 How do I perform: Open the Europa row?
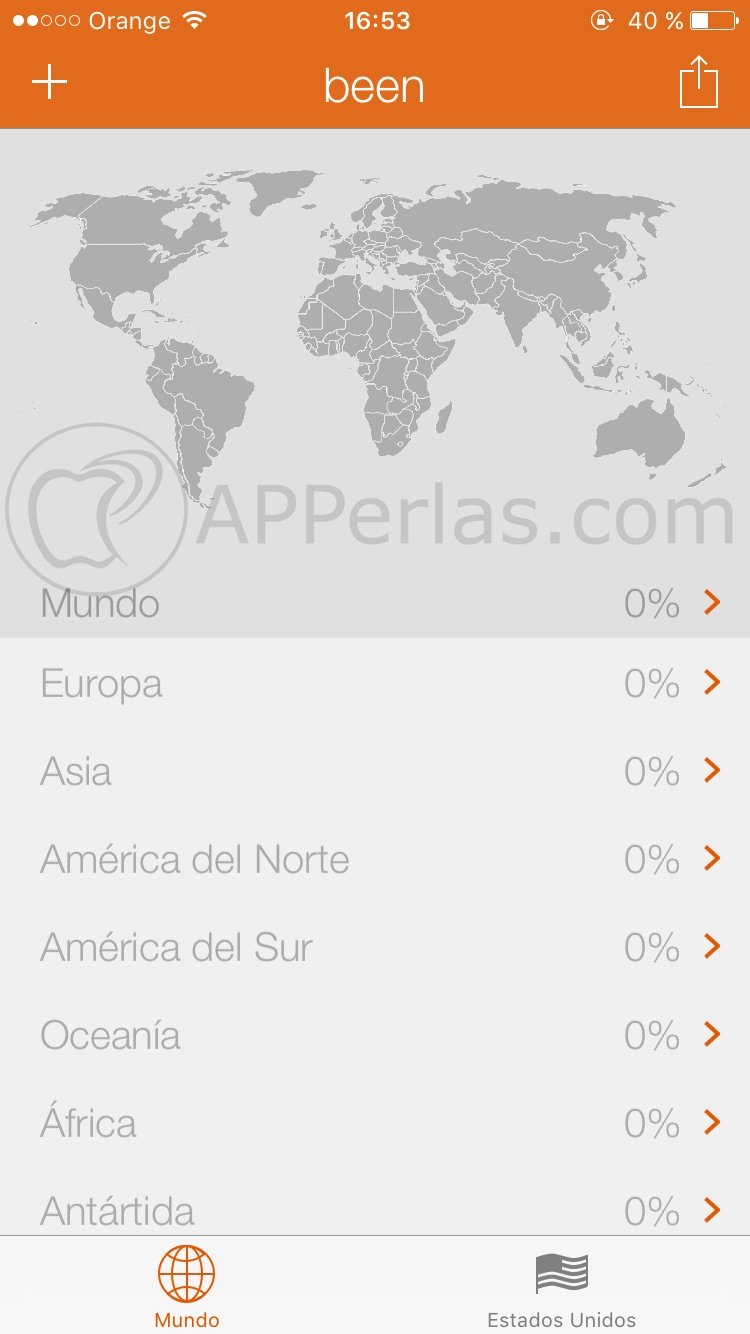(375, 684)
